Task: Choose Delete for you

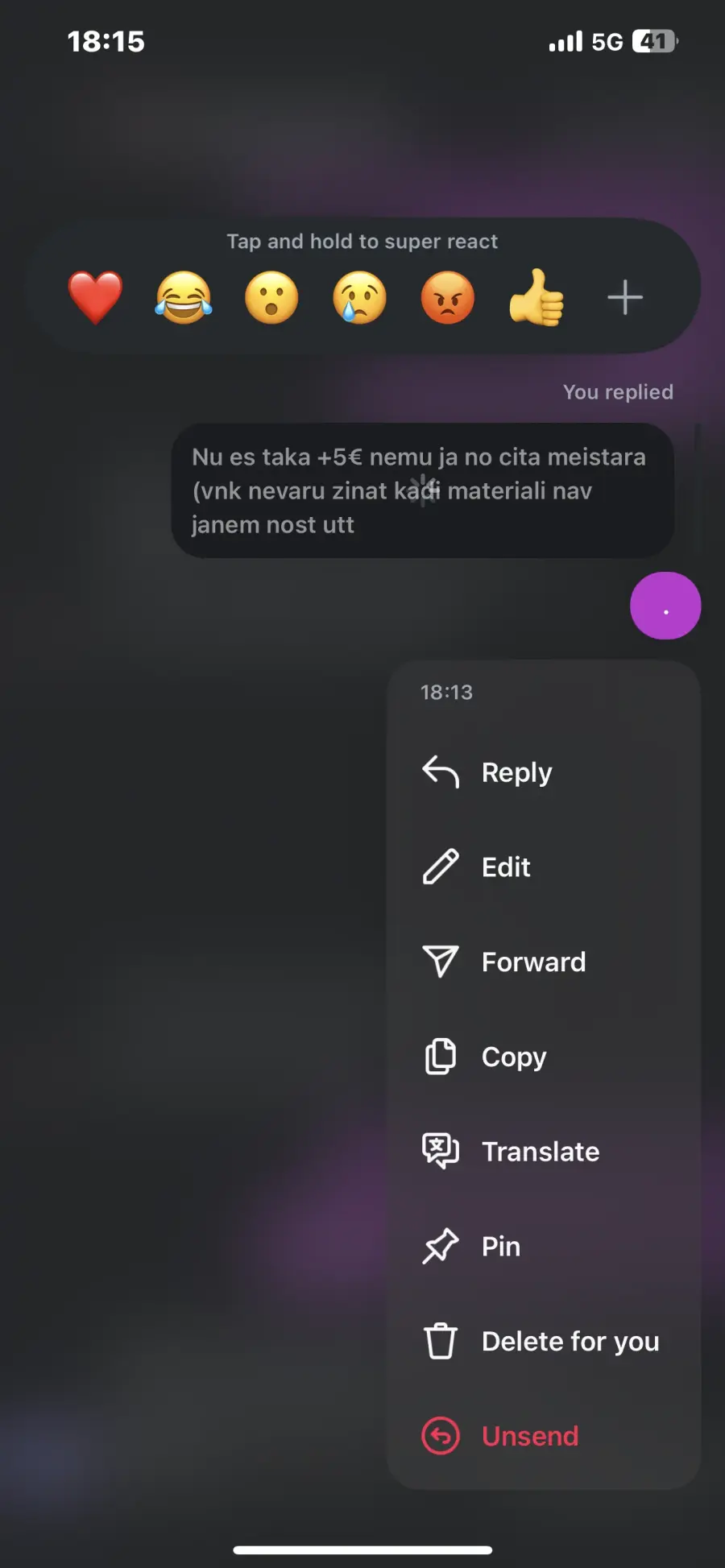Action: 544,1342
